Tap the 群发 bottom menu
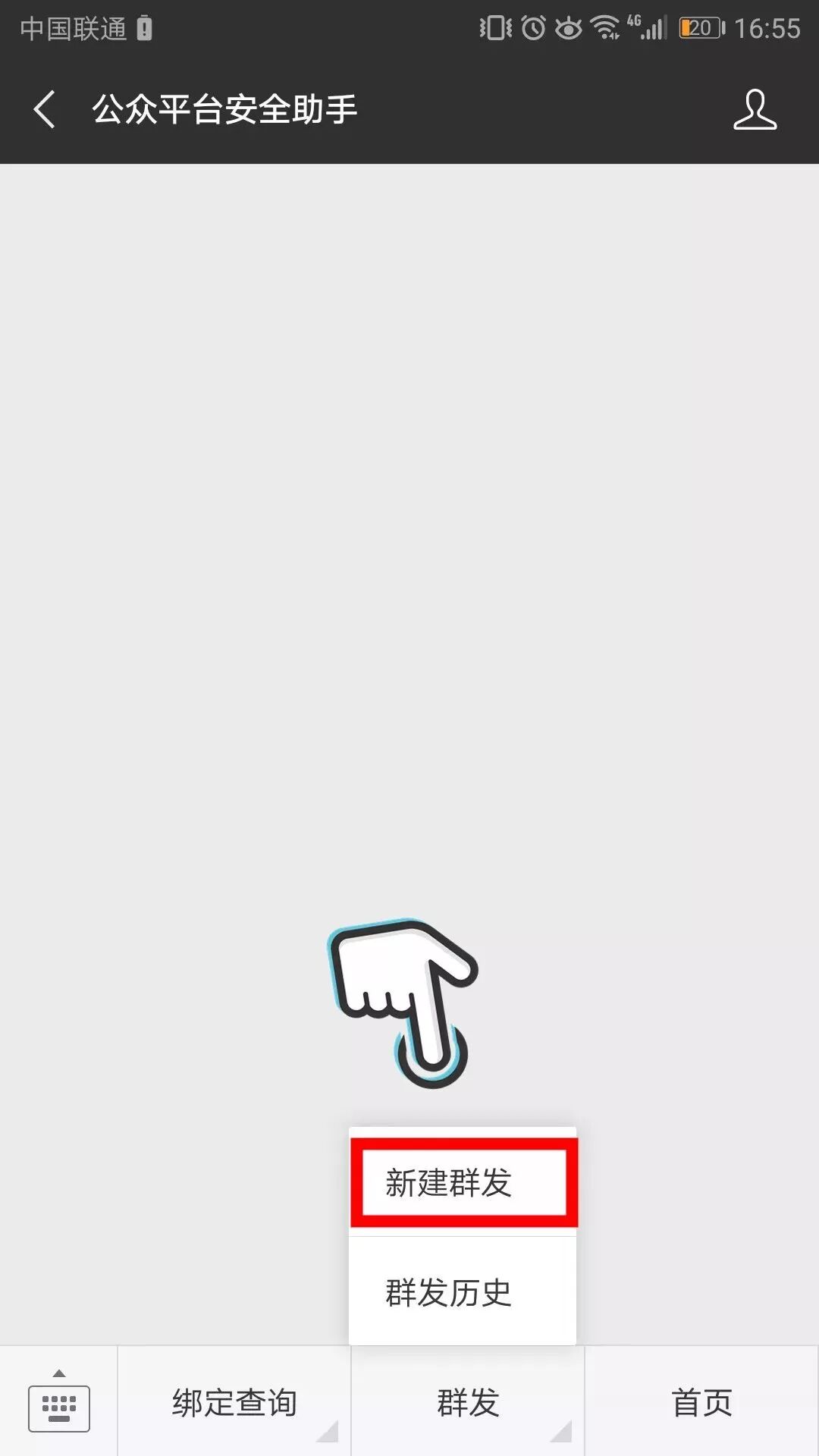Screen dimensions: 819x1456 (x=468, y=1403)
